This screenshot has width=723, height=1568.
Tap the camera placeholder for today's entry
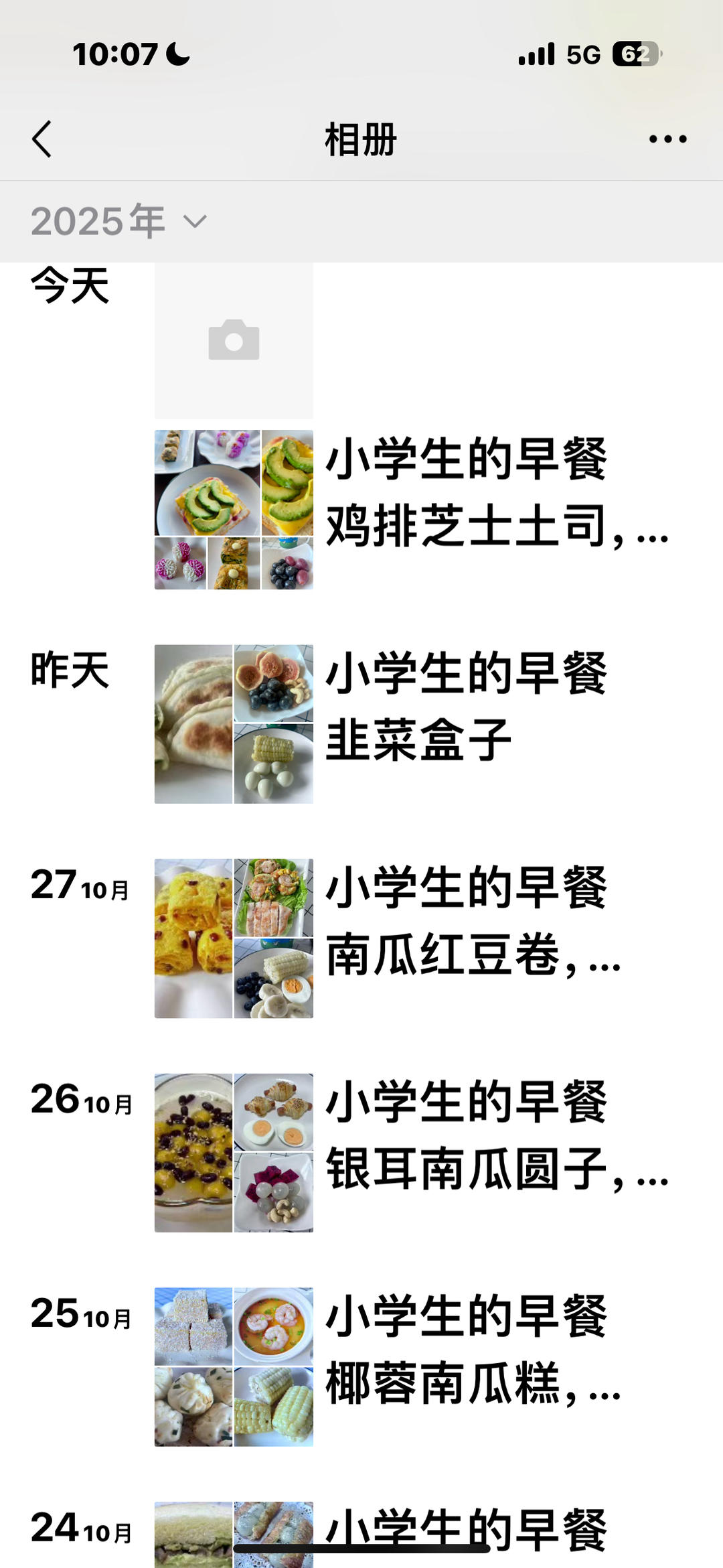pos(233,342)
